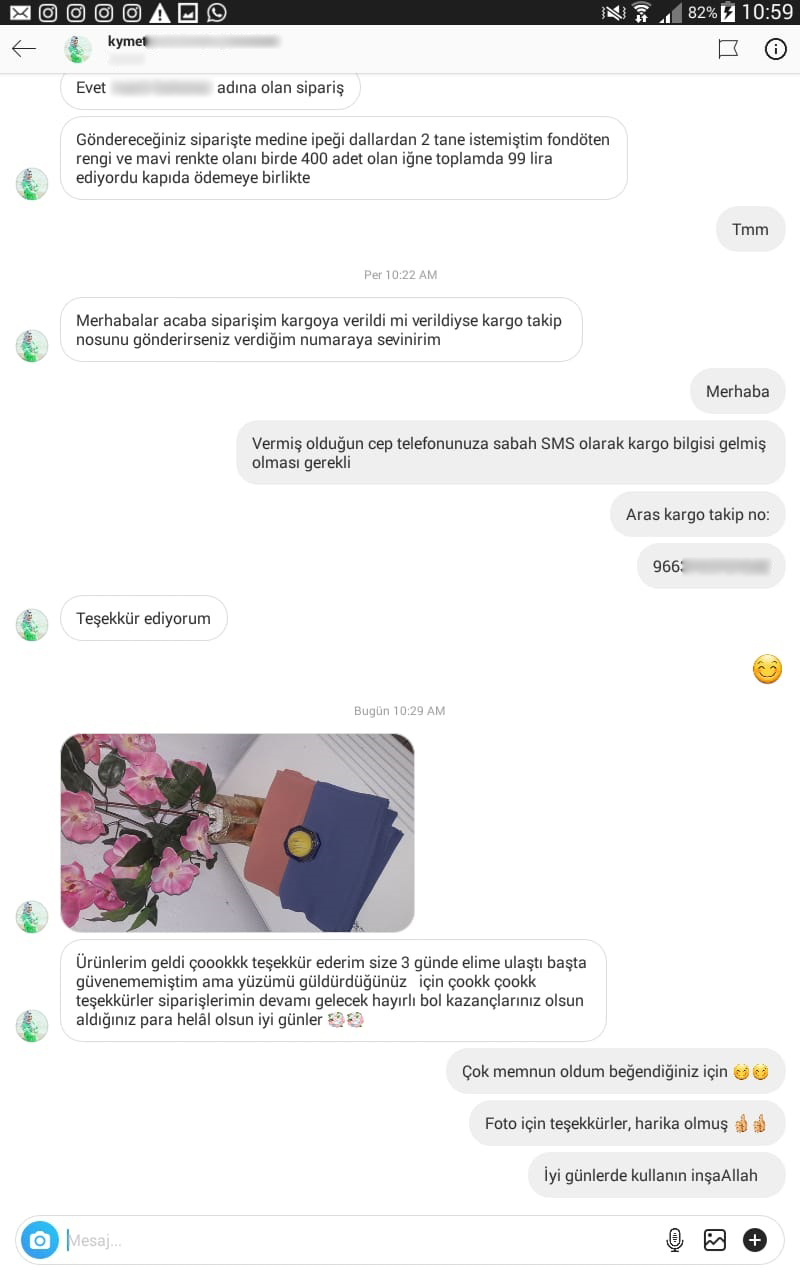
Task: Go back to the inbox list
Action: pyautogui.click(x=24, y=49)
